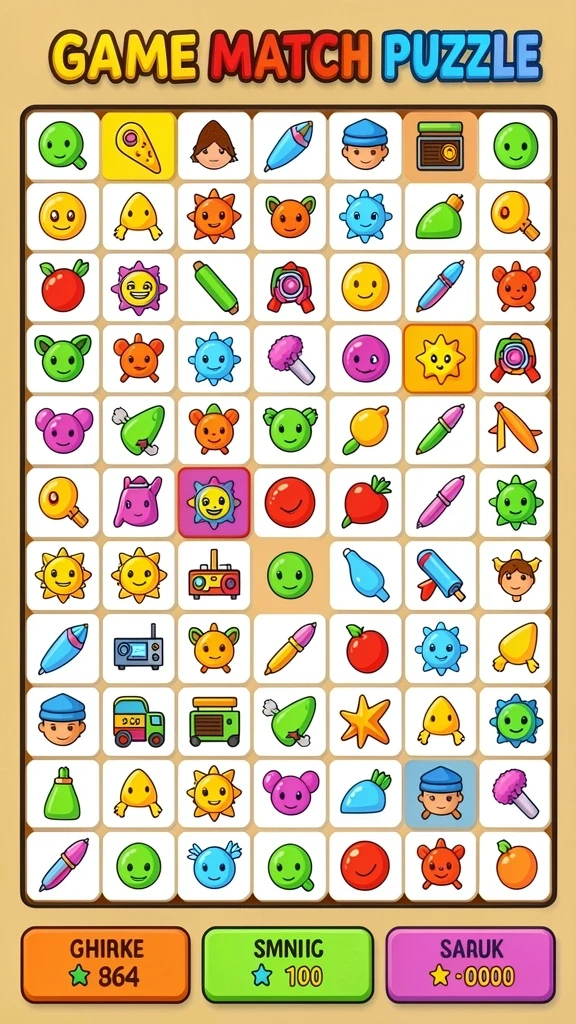Tap the brown-haired girl face tile
Screen dimensions: 576x1024
pyautogui.click(x=214, y=146)
